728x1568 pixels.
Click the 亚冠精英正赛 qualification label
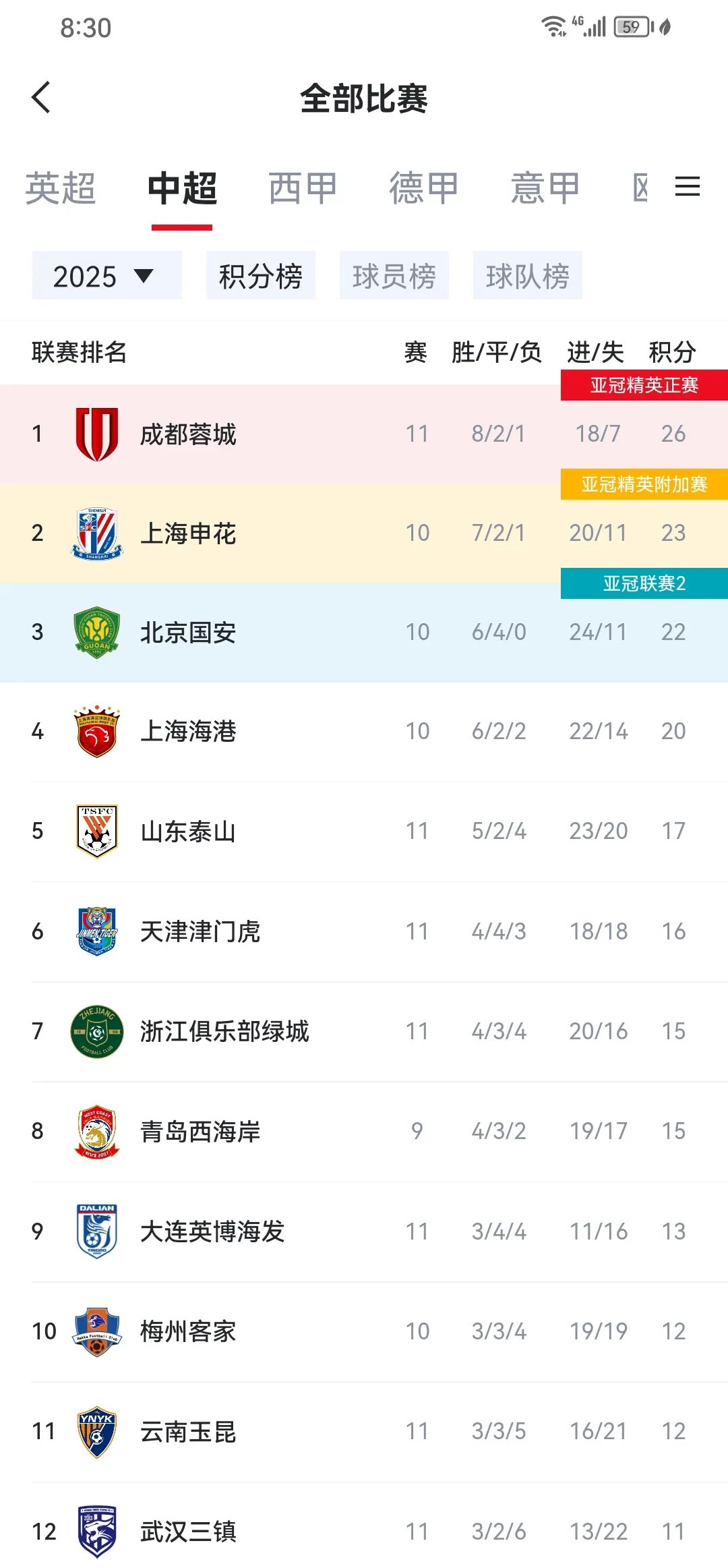644,384
